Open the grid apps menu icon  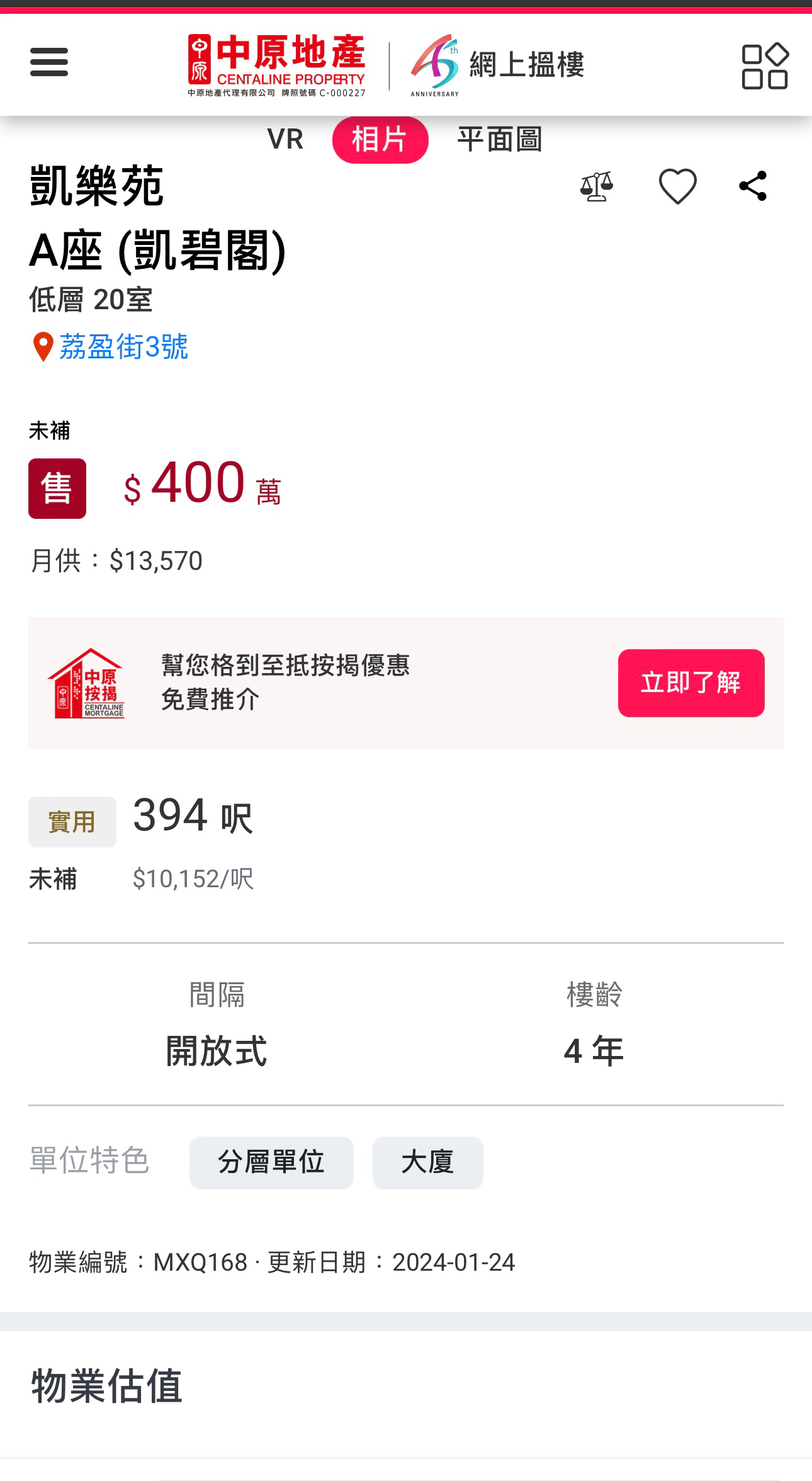point(765,65)
